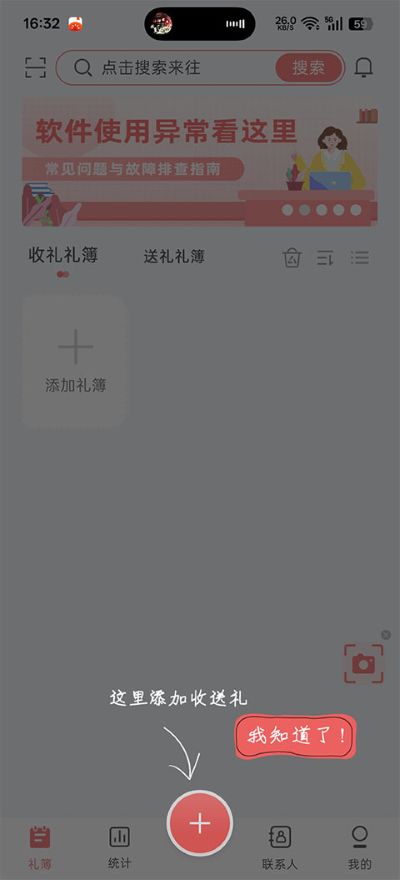Close the floating camera widget
Screen dimensions: 400x880
tap(386, 635)
